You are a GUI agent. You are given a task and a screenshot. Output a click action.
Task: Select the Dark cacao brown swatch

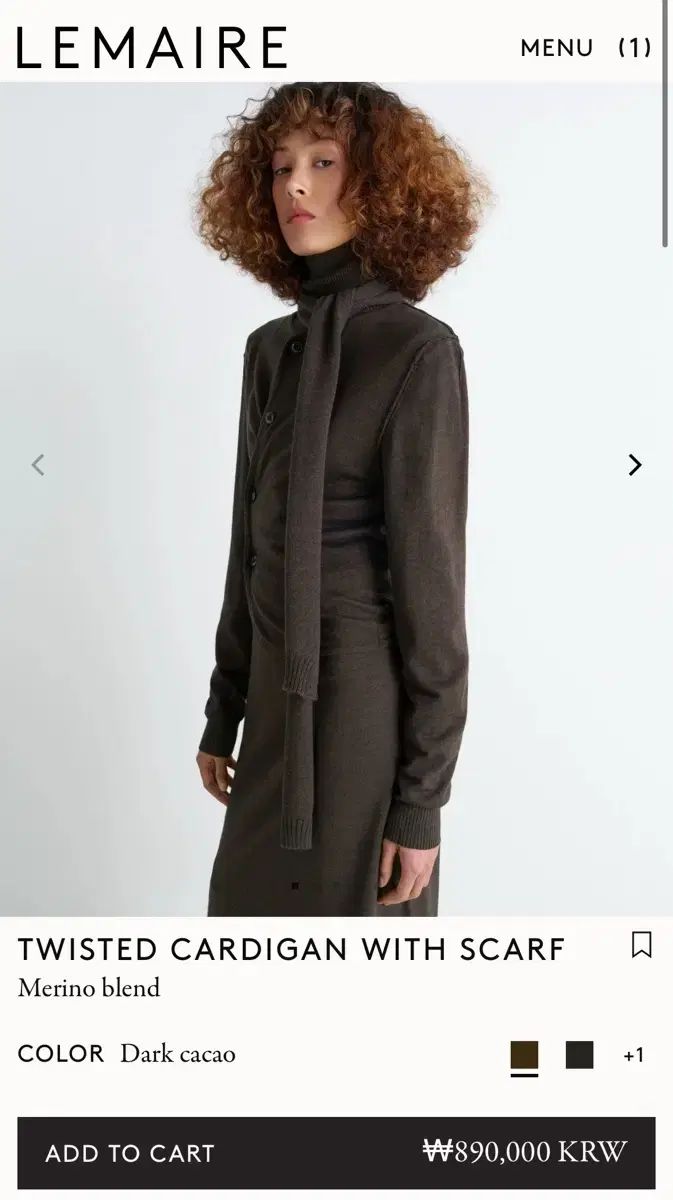[524, 1055]
